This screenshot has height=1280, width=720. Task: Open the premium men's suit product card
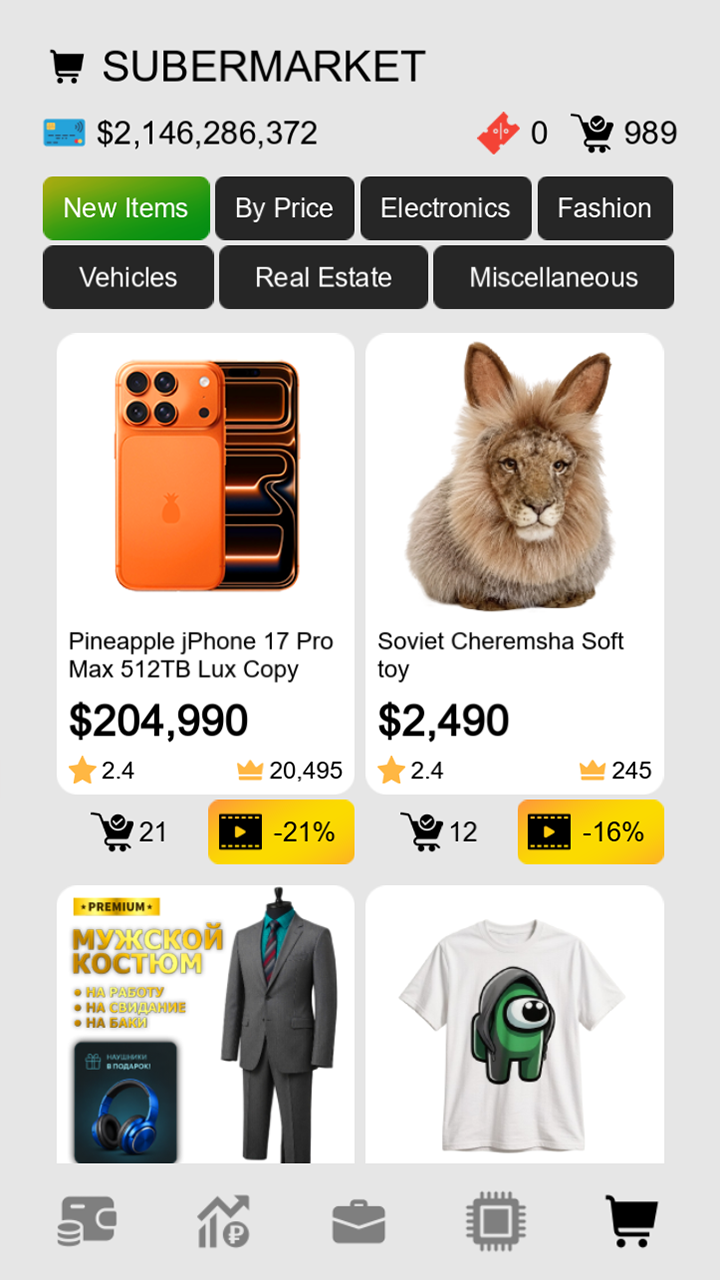point(205,1024)
